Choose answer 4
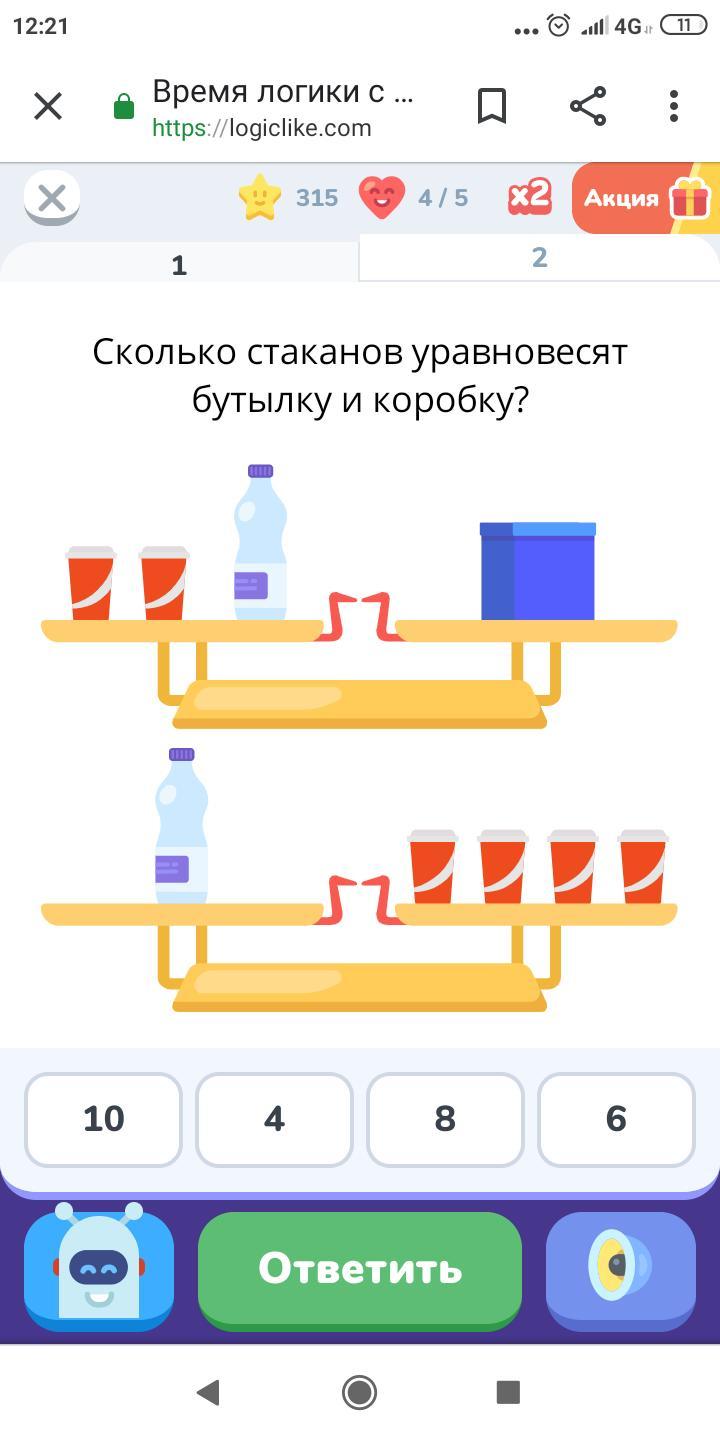This screenshot has width=720, height=1440. (x=274, y=1119)
